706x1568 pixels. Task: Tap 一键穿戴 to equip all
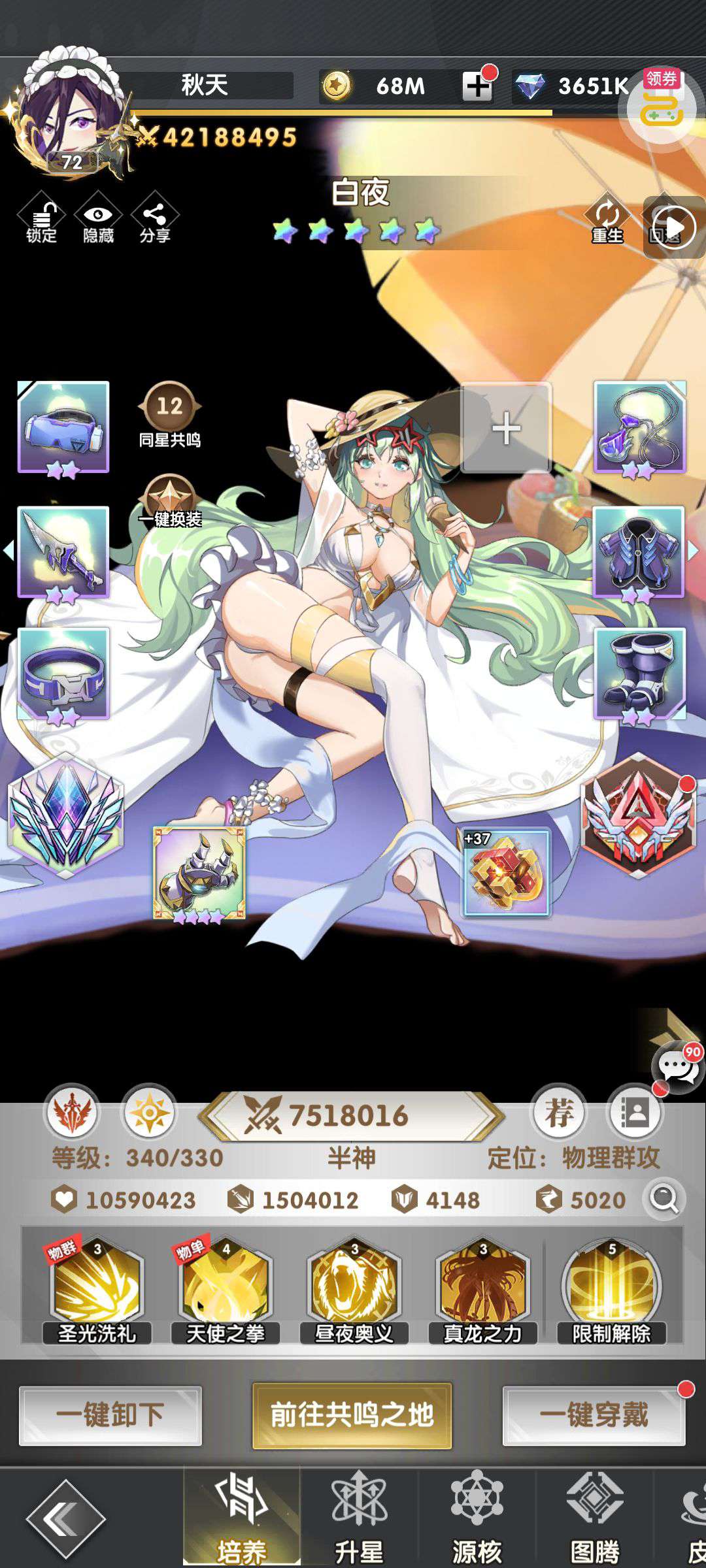pos(594,1416)
